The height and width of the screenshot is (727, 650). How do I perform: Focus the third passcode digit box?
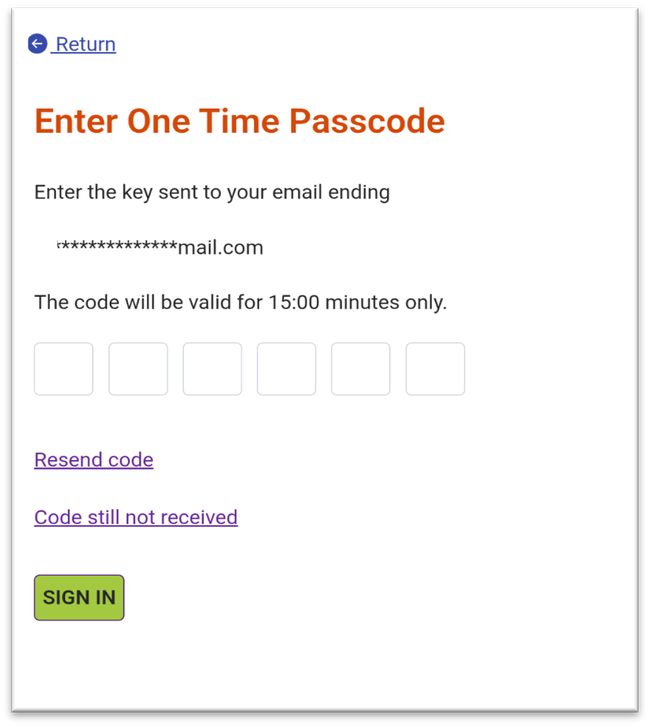tap(212, 369)
